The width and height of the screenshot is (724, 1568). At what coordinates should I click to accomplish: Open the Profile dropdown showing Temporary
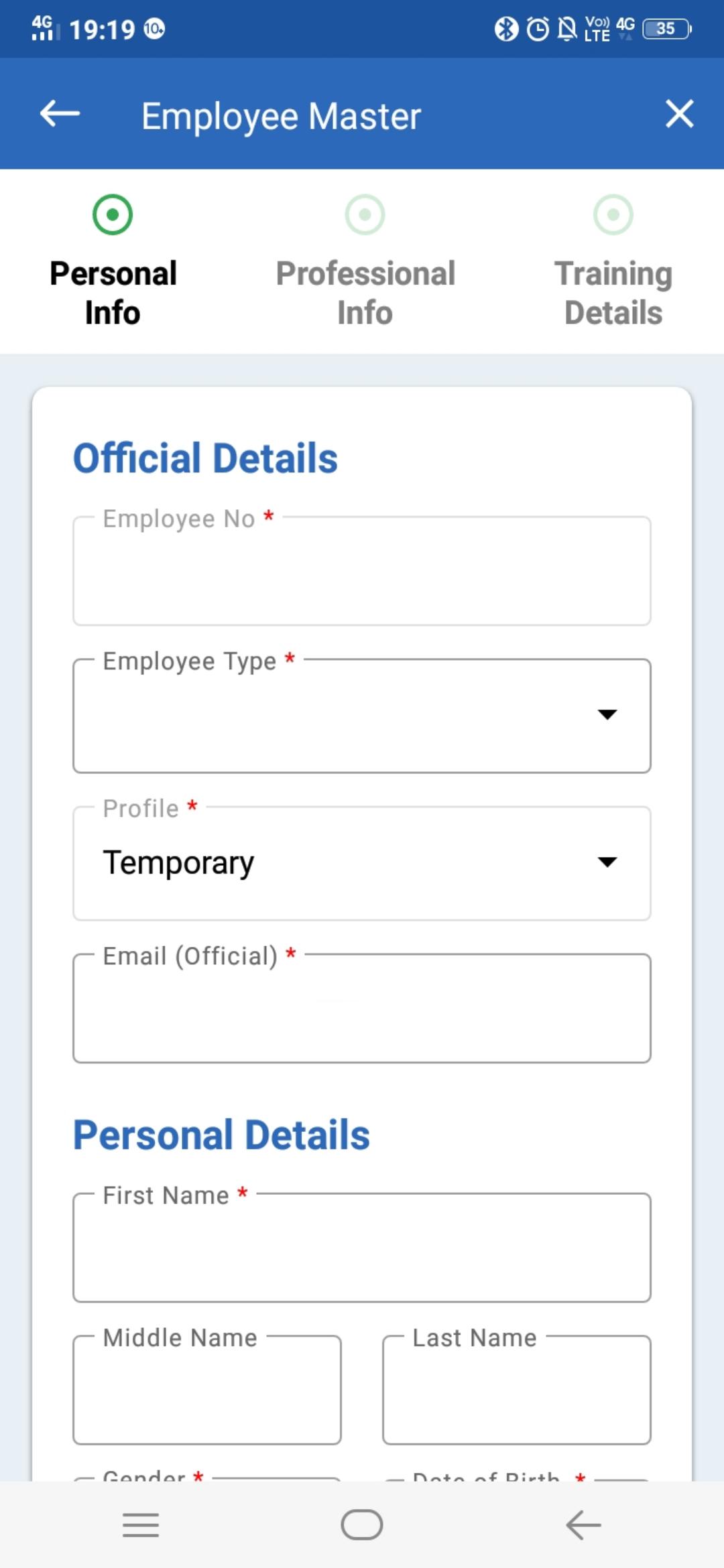pos(362,862)
